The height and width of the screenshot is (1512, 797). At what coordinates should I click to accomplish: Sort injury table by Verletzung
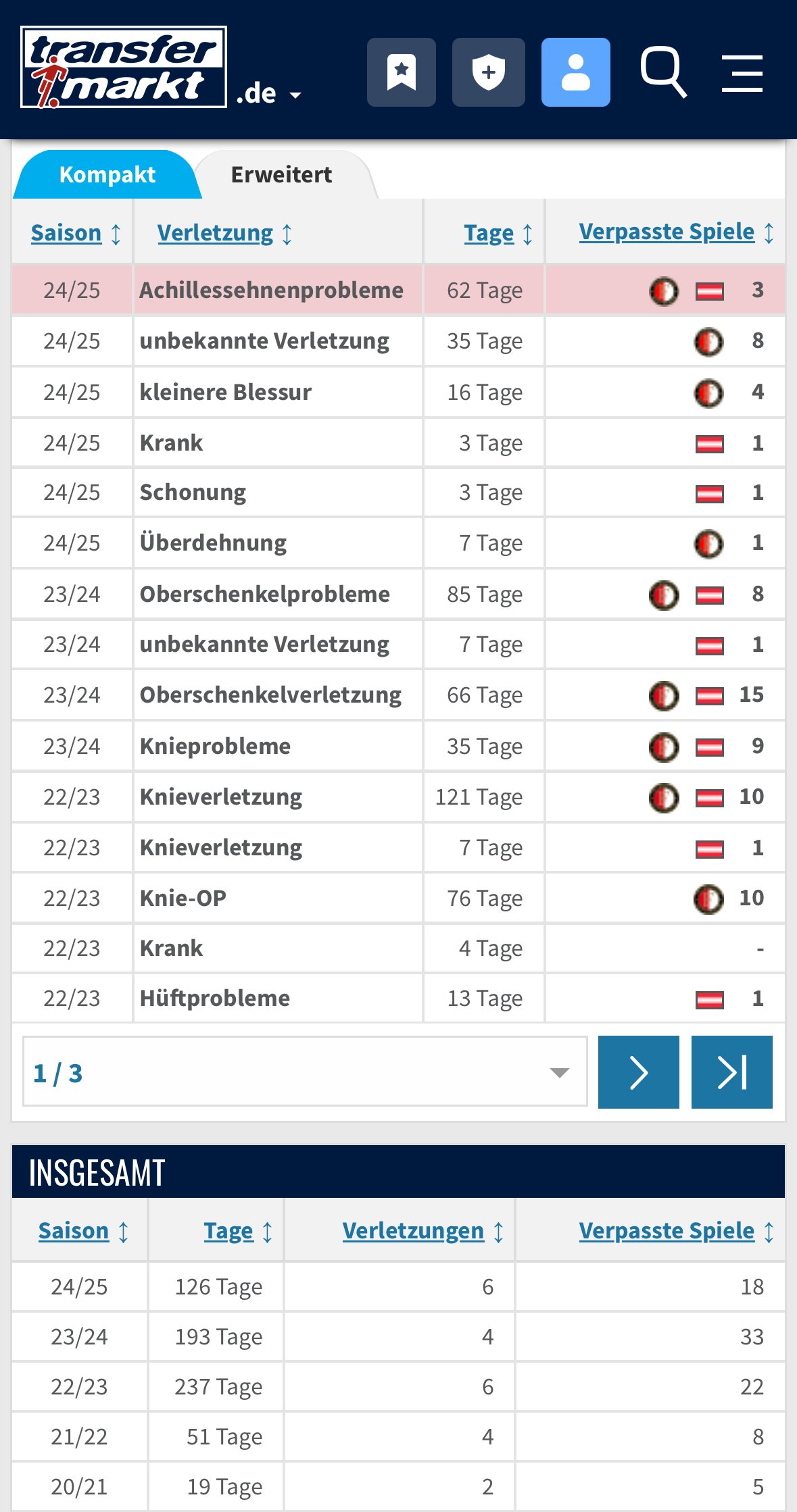(225, 233)
